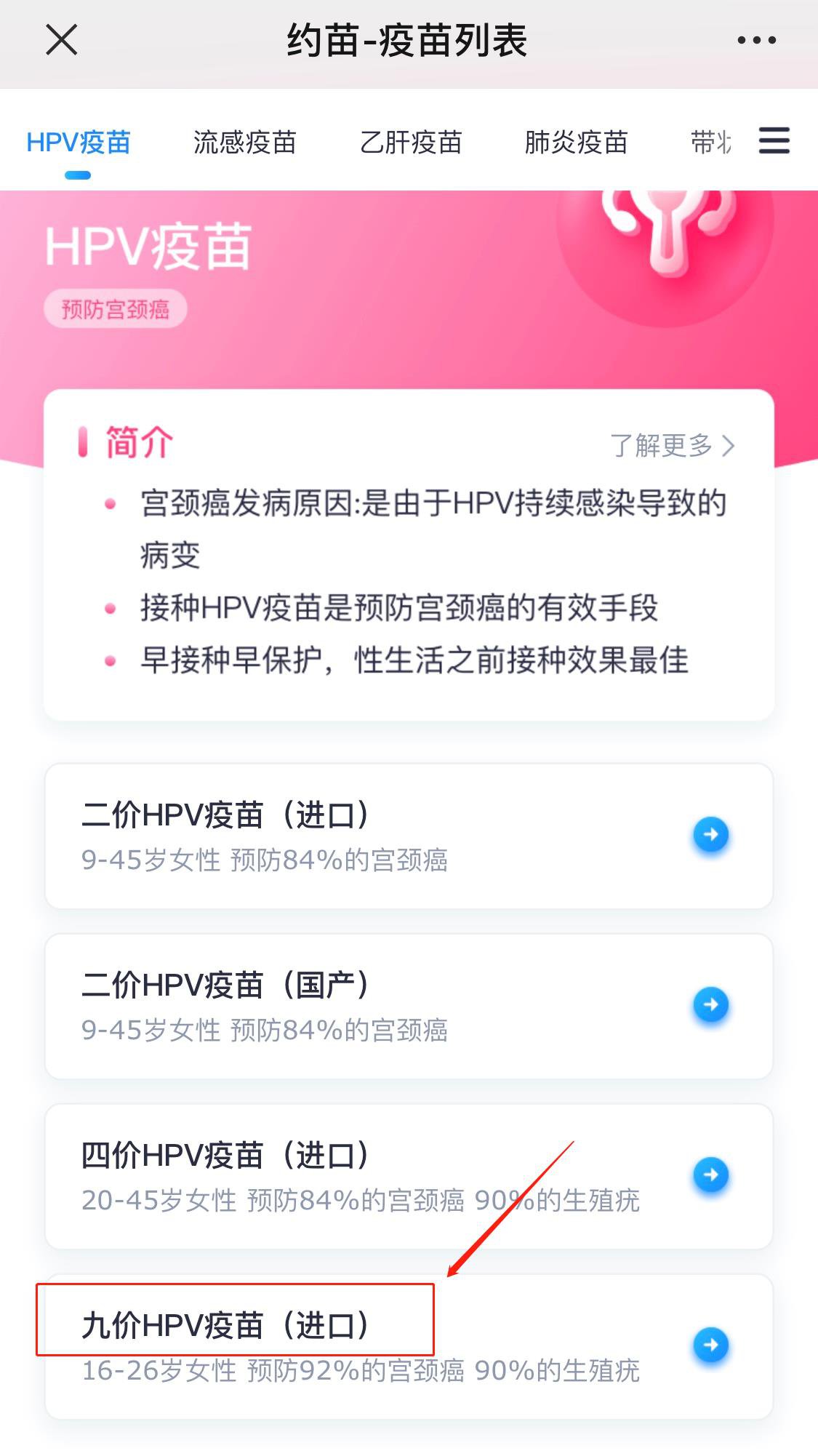Open 四价HPV疫苗（进口）card

407,1176
